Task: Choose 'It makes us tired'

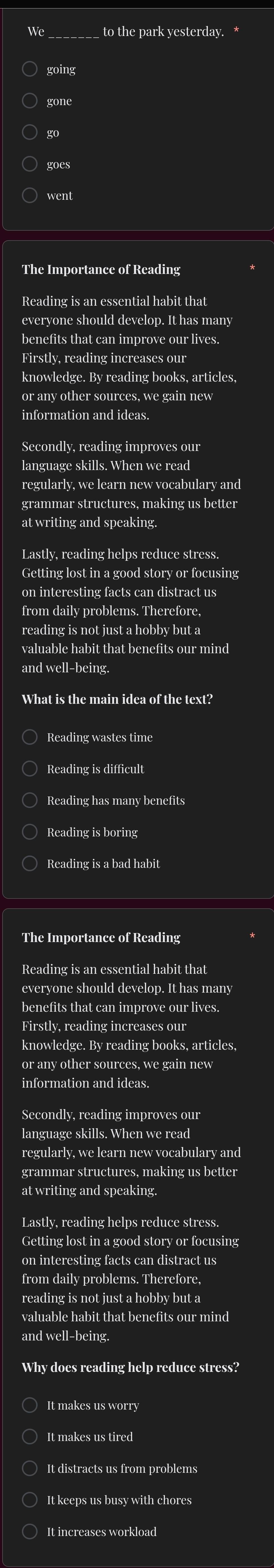Action: tap(30, 1437)
